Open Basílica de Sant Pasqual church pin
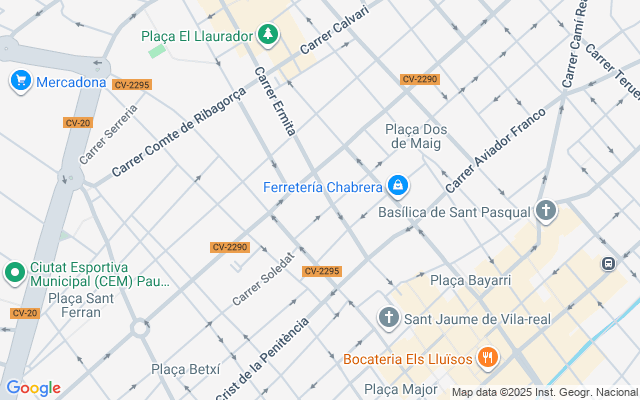Image resolution: width=640 pixels, height=400 pixels. tap(545, 211)
